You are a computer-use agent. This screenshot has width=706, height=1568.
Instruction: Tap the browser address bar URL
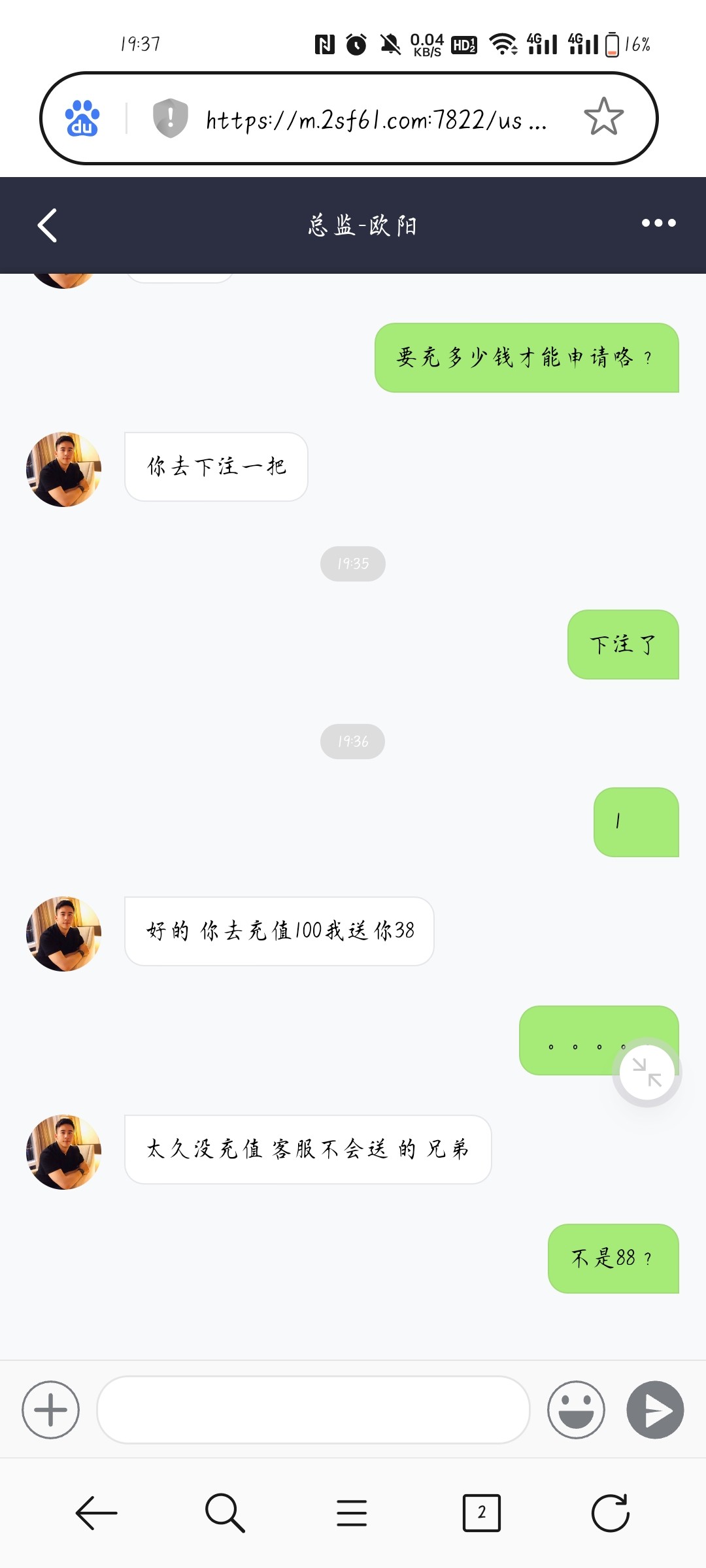tap(376, 120)
